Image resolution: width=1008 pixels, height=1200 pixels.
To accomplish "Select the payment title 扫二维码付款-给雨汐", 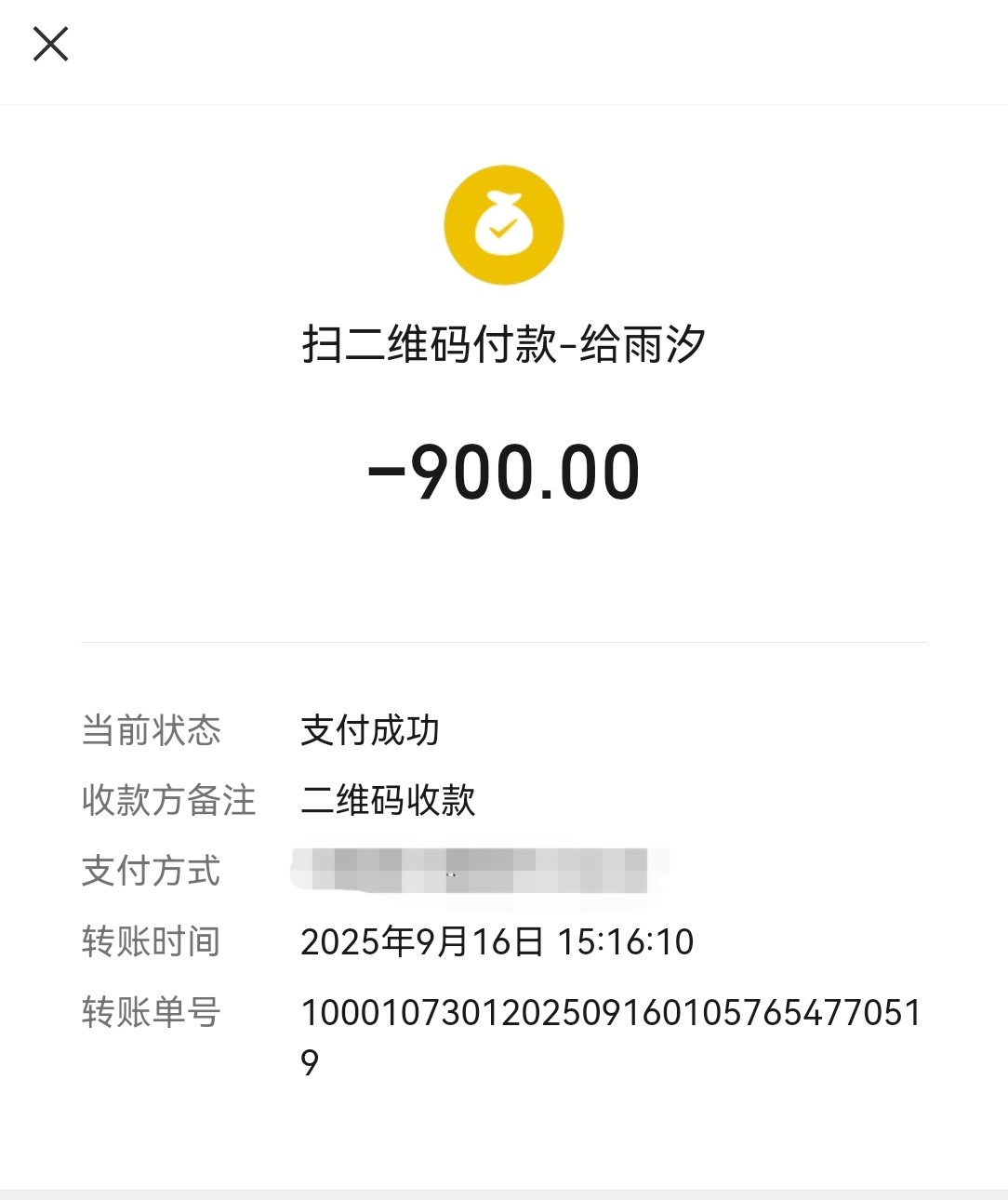I will point(504,342).
